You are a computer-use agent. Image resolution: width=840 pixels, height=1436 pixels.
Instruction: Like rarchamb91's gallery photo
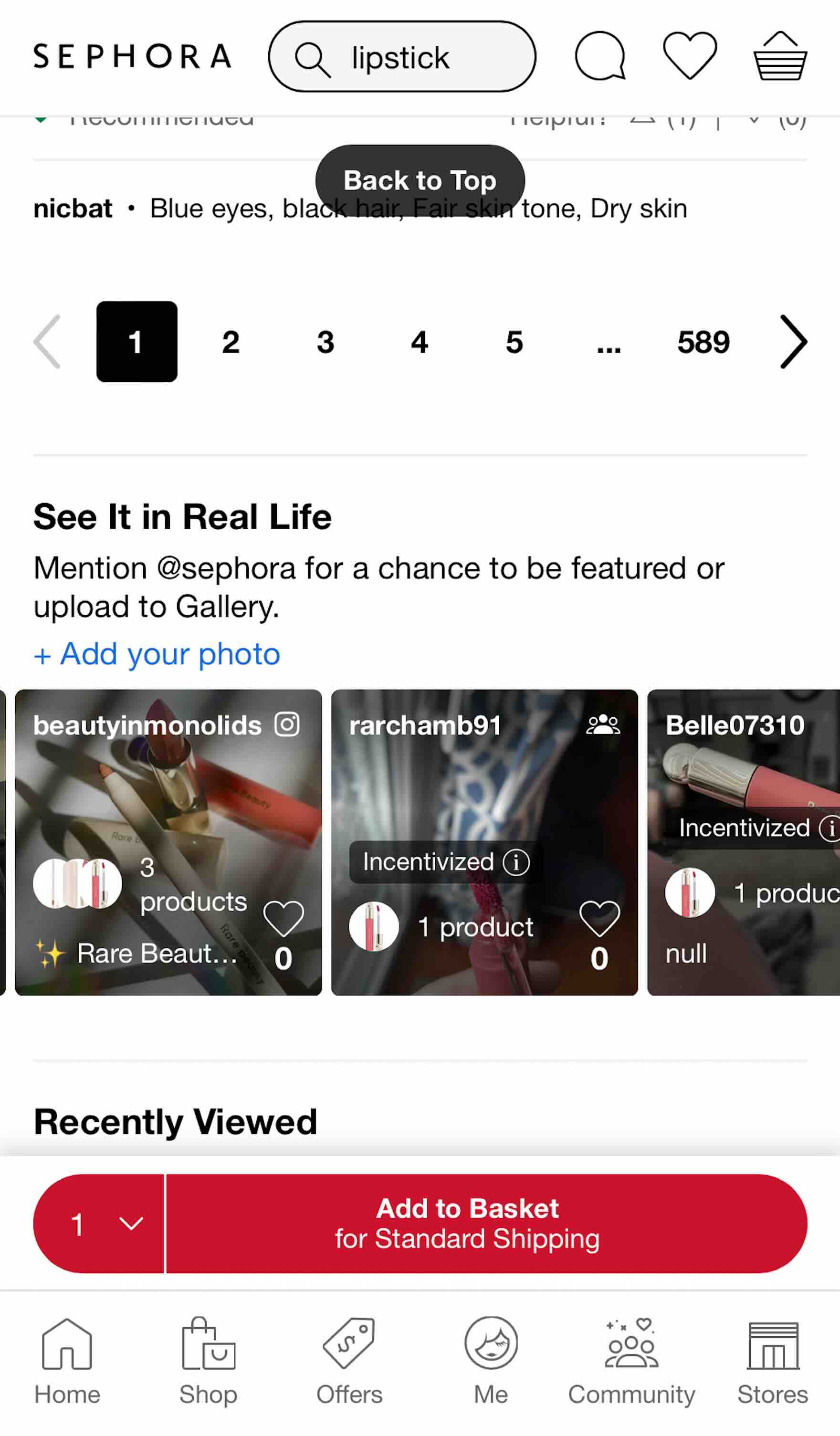click(599, 919)
